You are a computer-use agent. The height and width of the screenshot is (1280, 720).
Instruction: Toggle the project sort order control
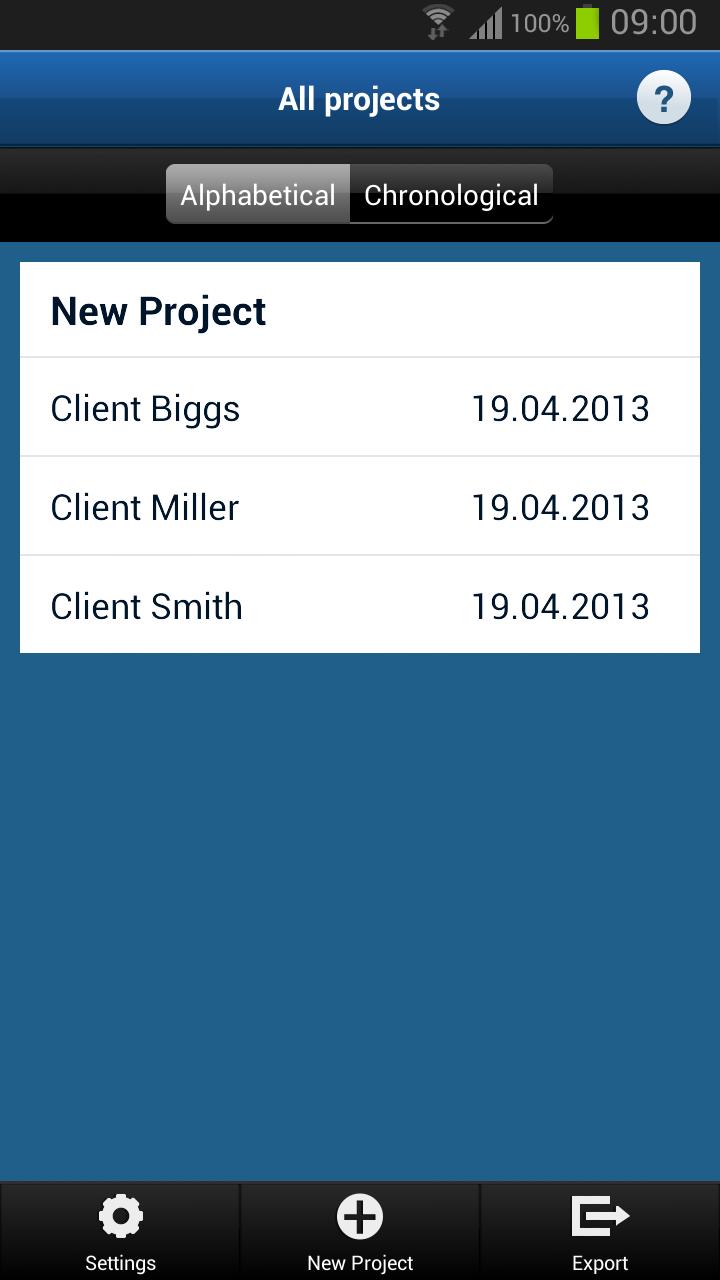[x=360, y=193]
